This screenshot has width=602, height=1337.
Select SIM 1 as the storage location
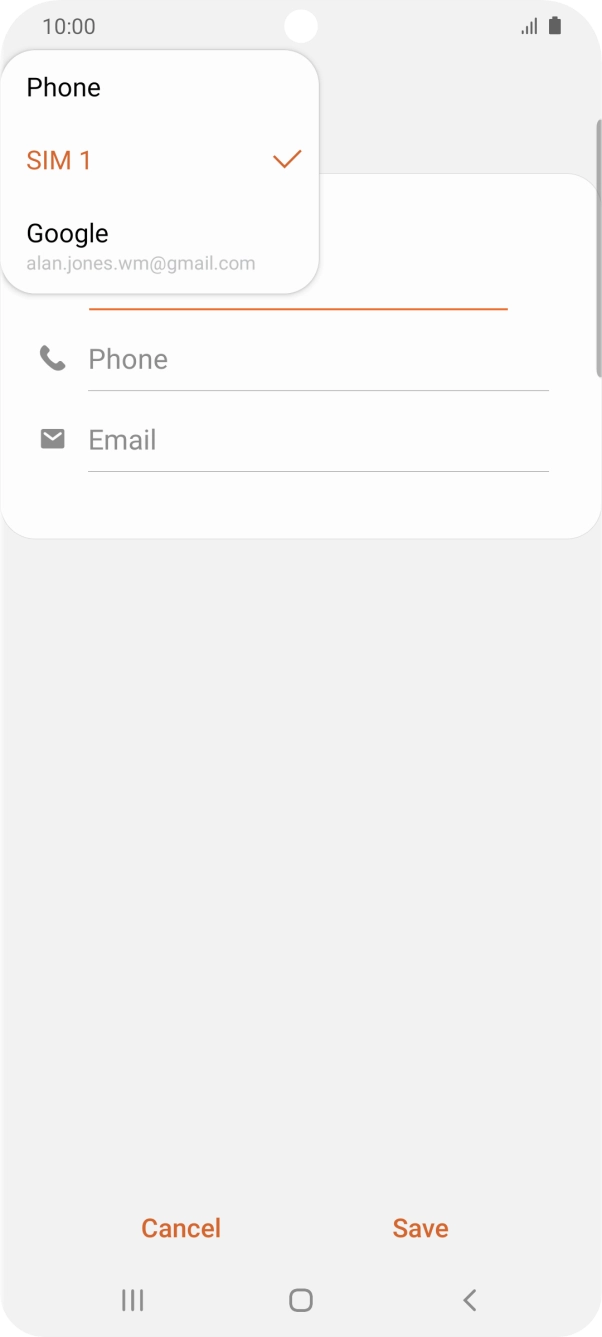[160, 160]
